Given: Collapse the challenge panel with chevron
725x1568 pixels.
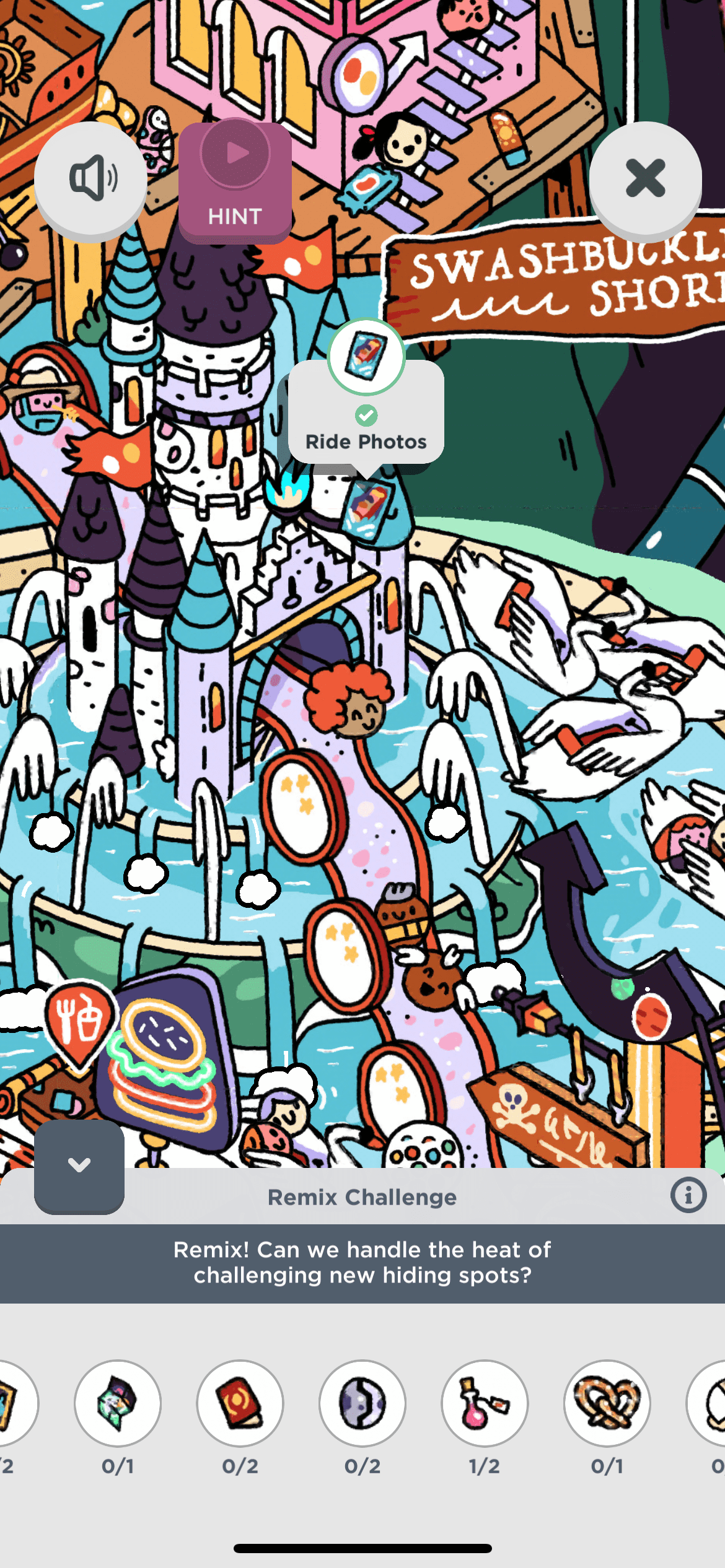Looking at the screenshot, I should point(79,1165).
